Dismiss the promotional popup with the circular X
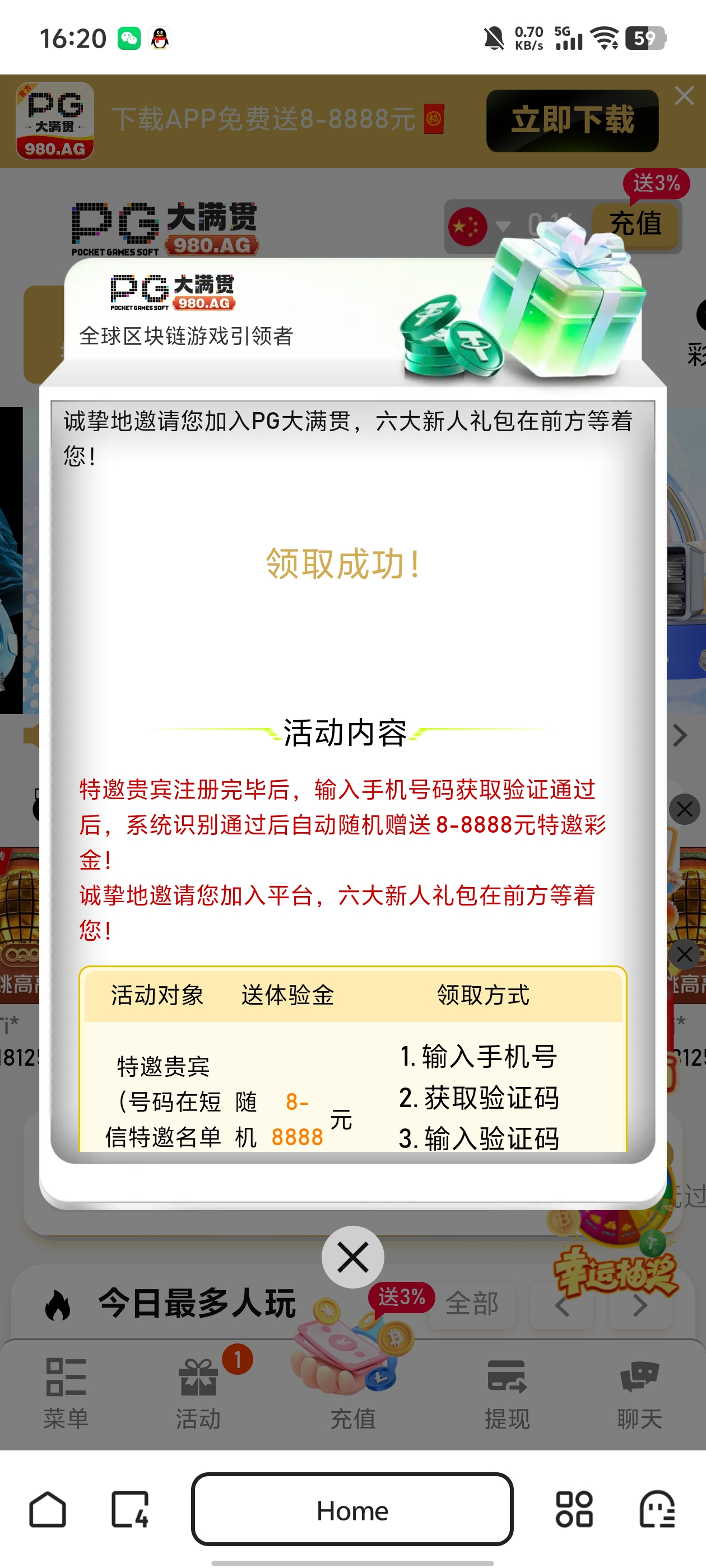The image size is (706, 1568). click(x=352, y=1256)
